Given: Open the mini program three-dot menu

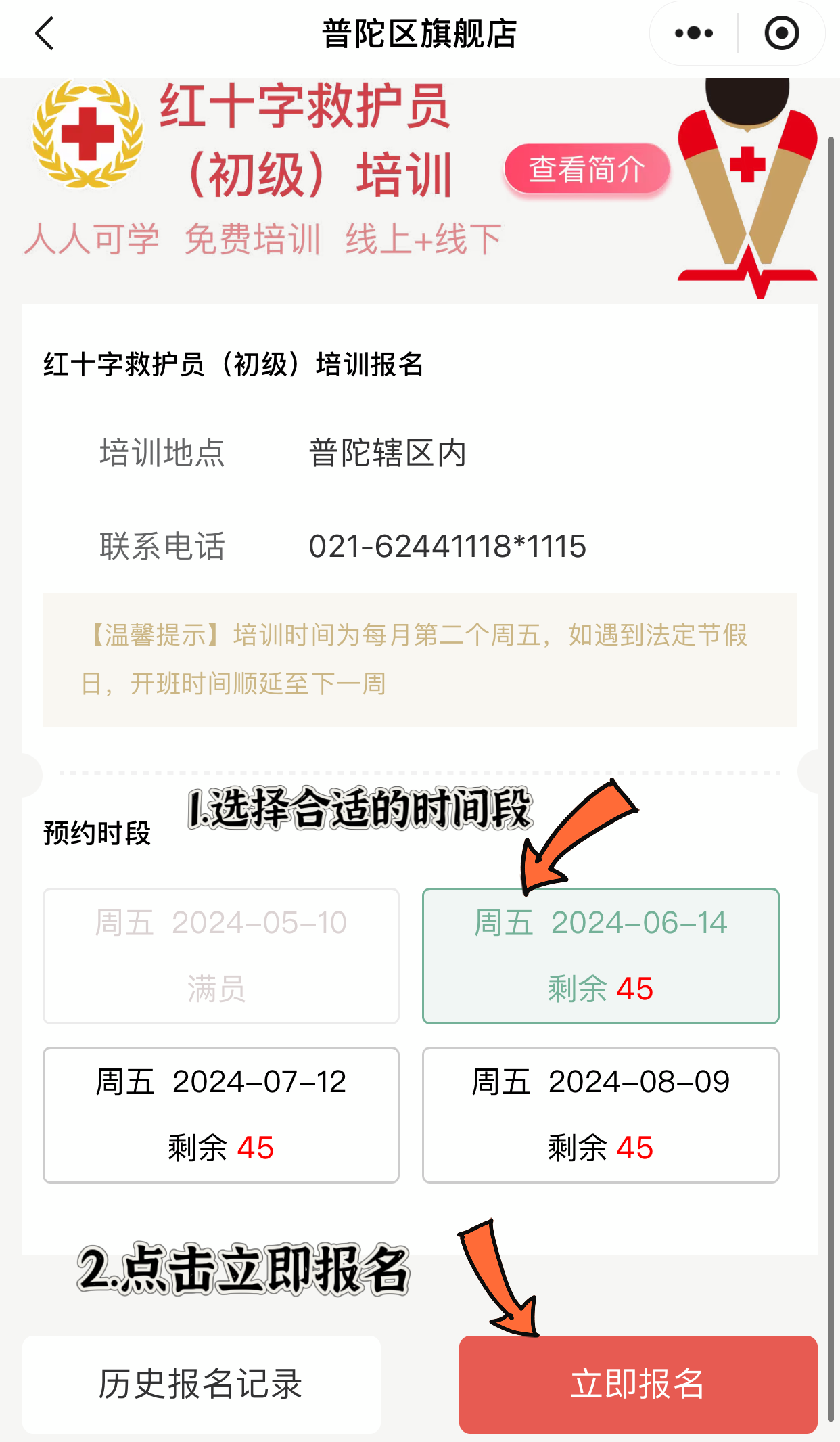Looking at the screenshot, I should [x=694, y=33].
